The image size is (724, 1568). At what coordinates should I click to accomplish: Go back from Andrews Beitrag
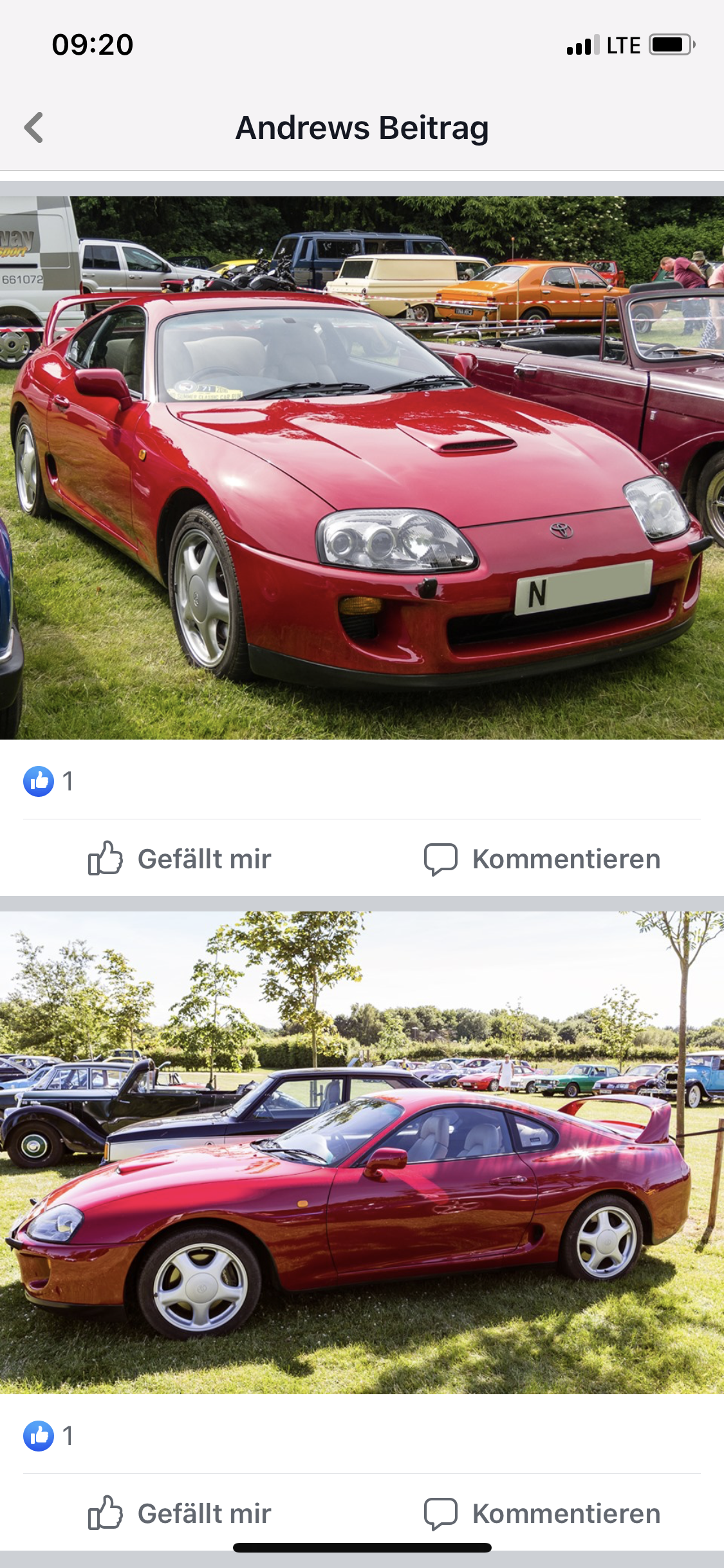pos(34,127)
